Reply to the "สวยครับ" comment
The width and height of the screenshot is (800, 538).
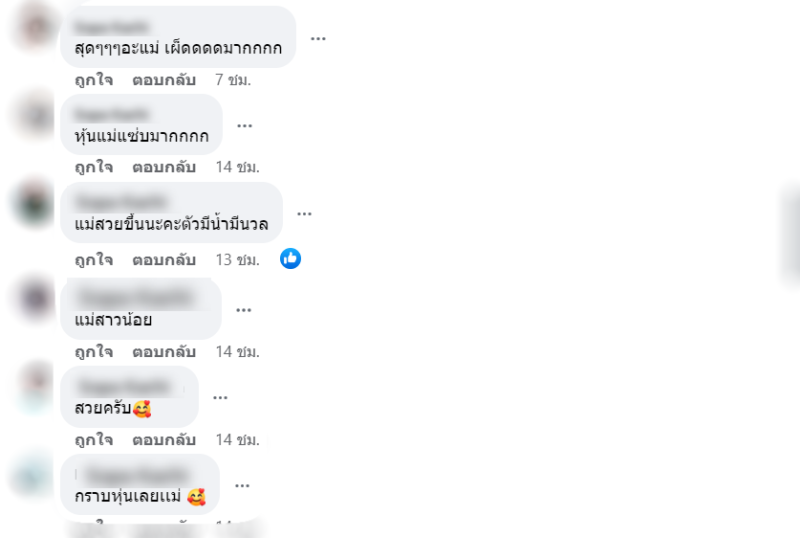(164, 439)
